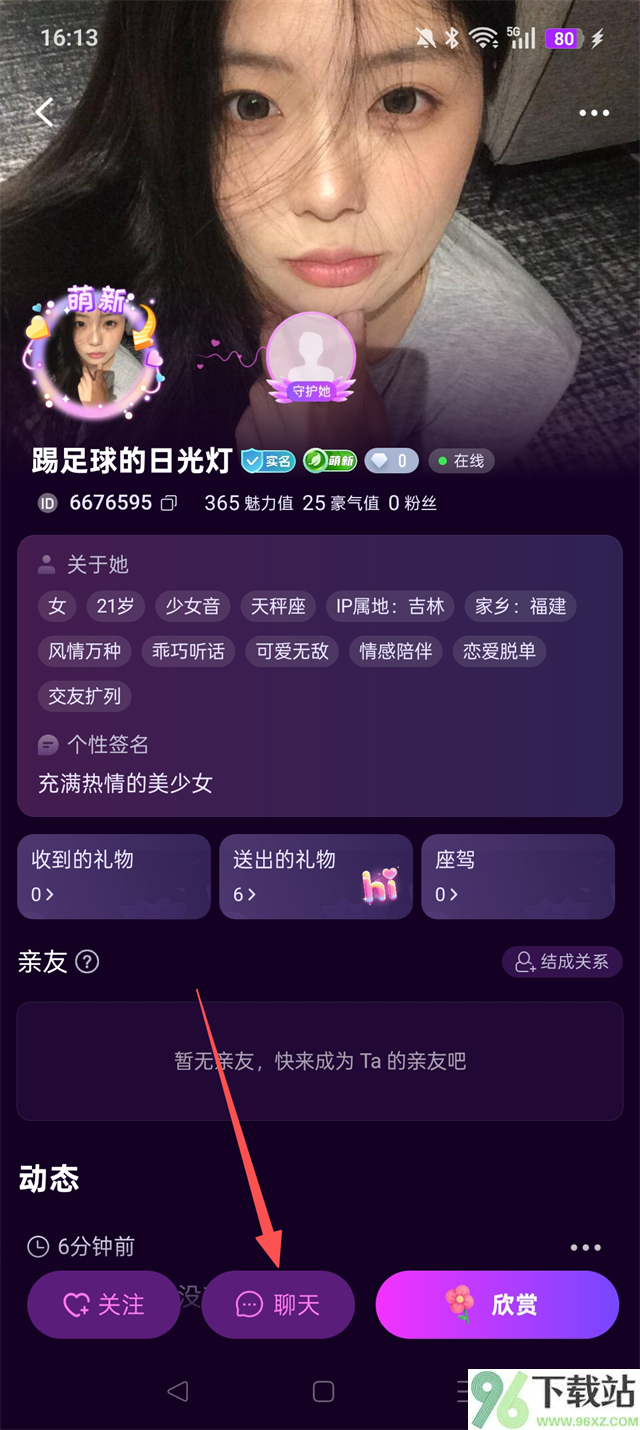This screenshot has width=640, height=1430.
Task: Open 送出的礼物 card
Action: [x=316, y=876]
